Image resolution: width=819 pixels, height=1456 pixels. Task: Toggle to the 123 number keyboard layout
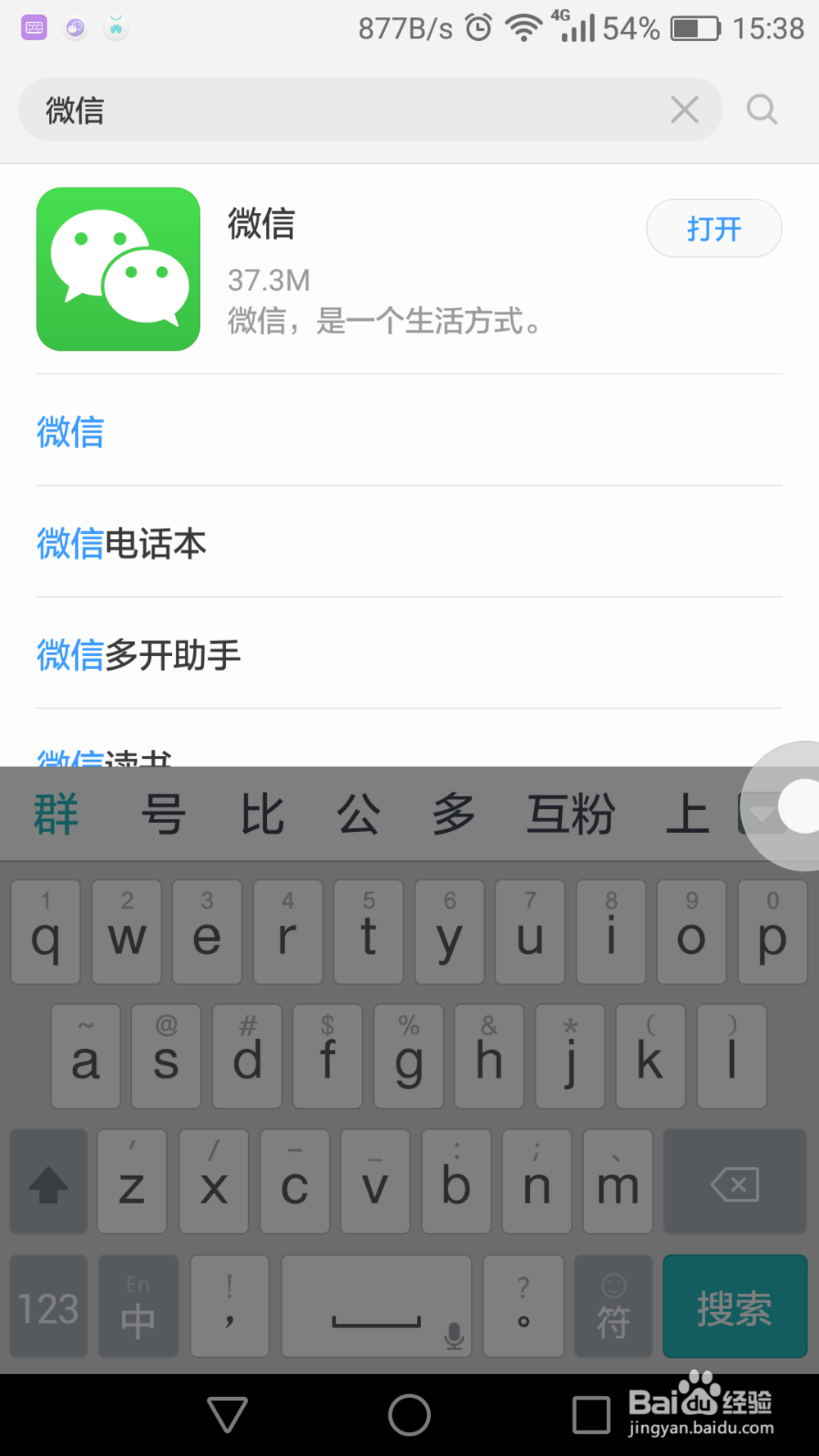pyautogui.click(x=47, y=1306)
